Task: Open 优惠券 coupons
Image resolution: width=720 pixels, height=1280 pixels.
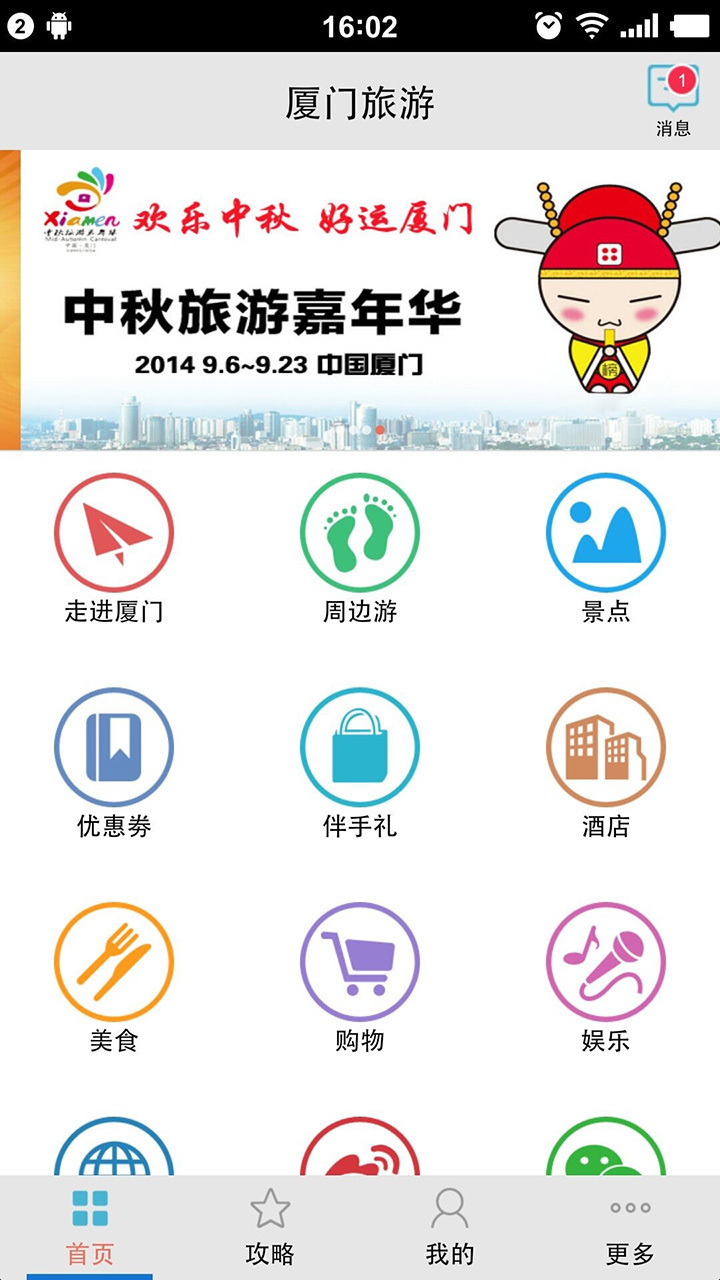Action: click(x=114, y=763)
